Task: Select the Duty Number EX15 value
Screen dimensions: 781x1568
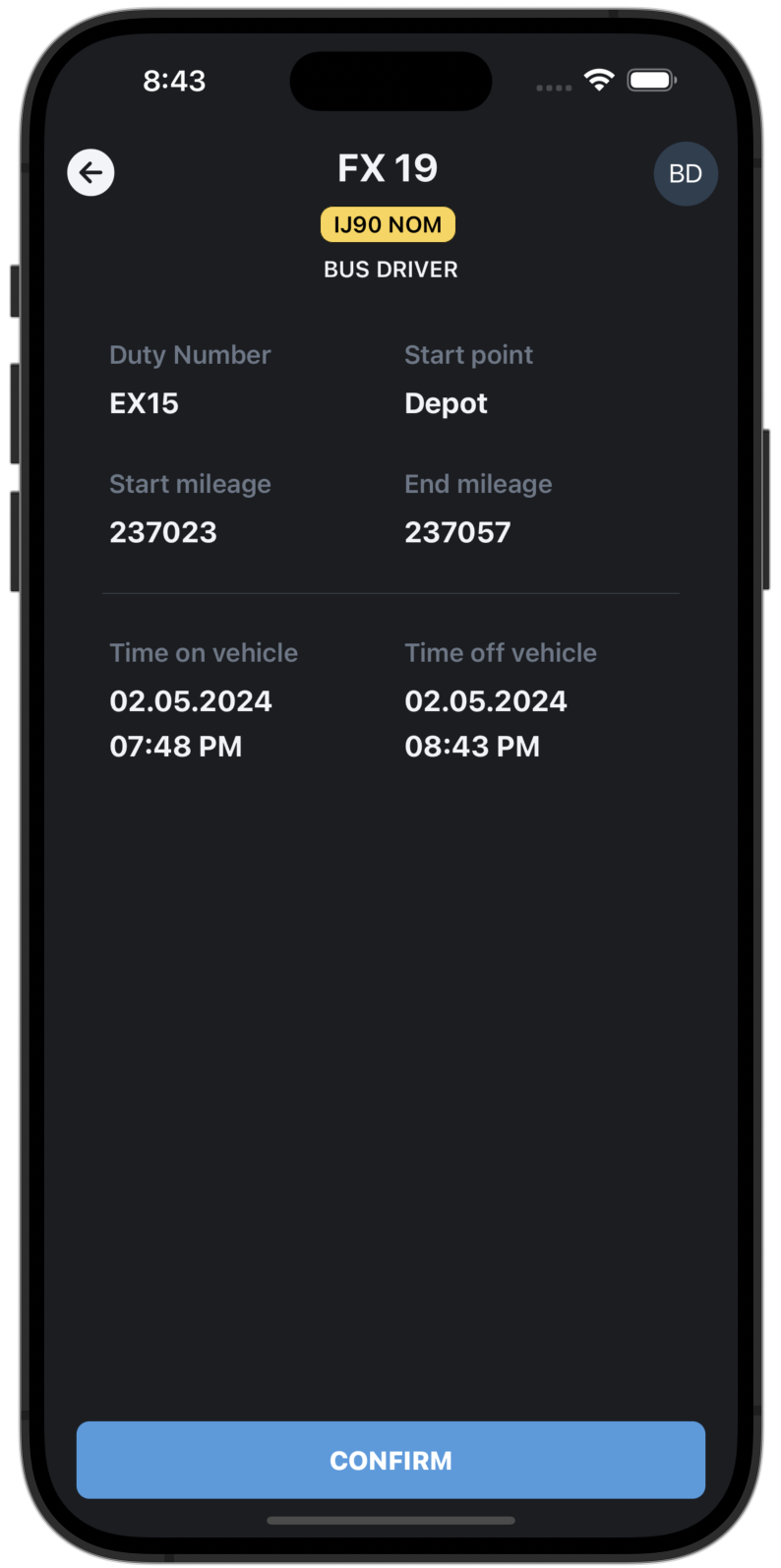Action: tap(144, 402)
